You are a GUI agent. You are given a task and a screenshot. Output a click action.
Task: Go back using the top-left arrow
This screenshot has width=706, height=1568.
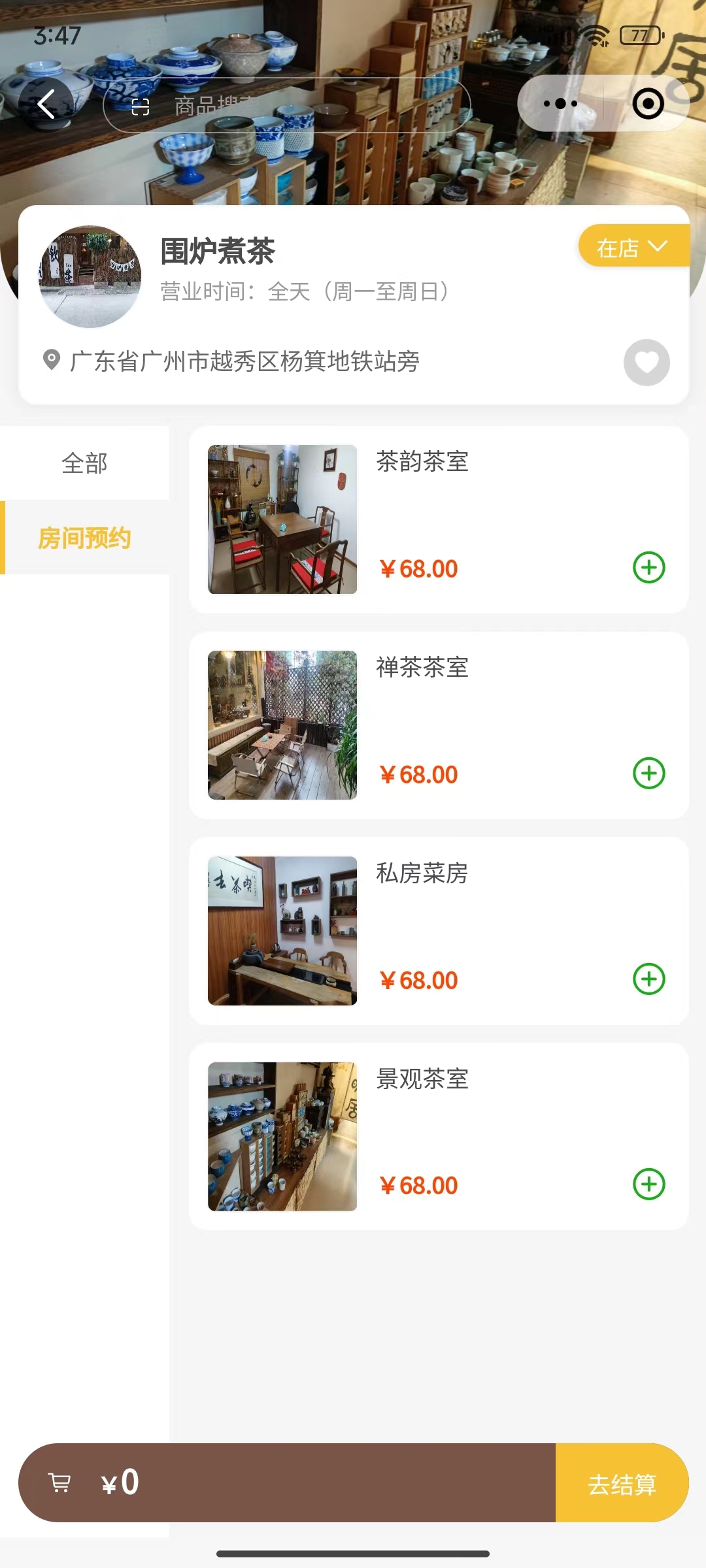coord(46,105)
